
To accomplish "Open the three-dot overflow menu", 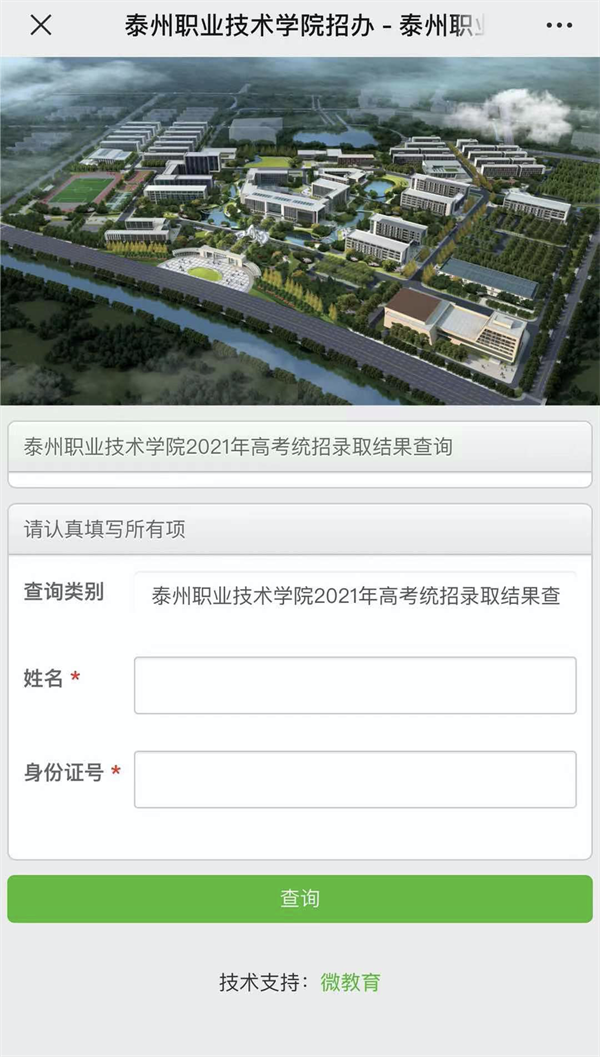I will point(558,26).
